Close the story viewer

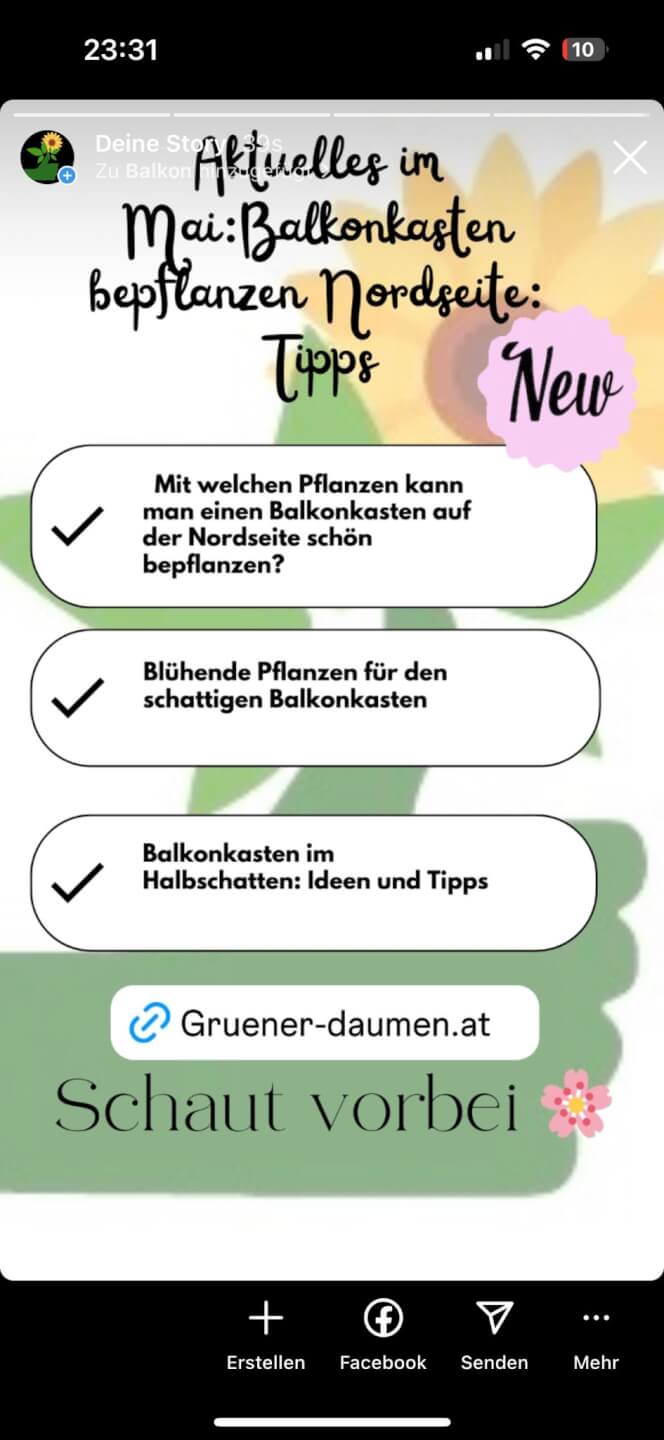click(x=629, y=158)
